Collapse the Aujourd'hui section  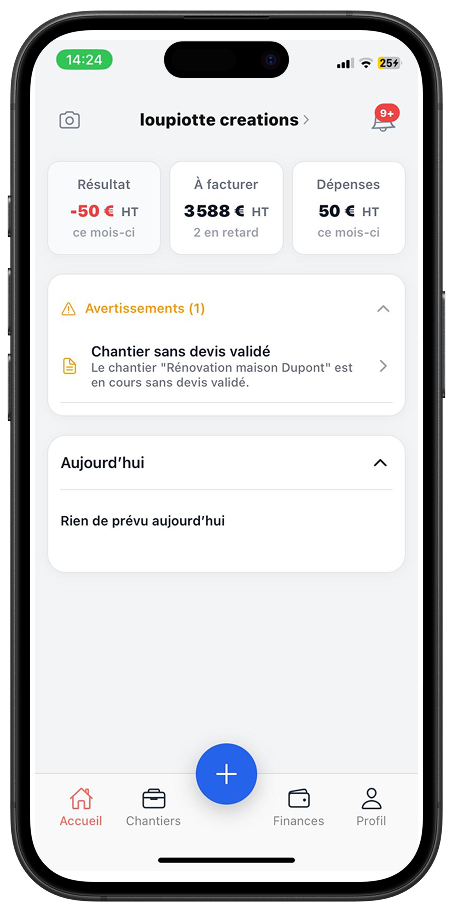point(380,463)
